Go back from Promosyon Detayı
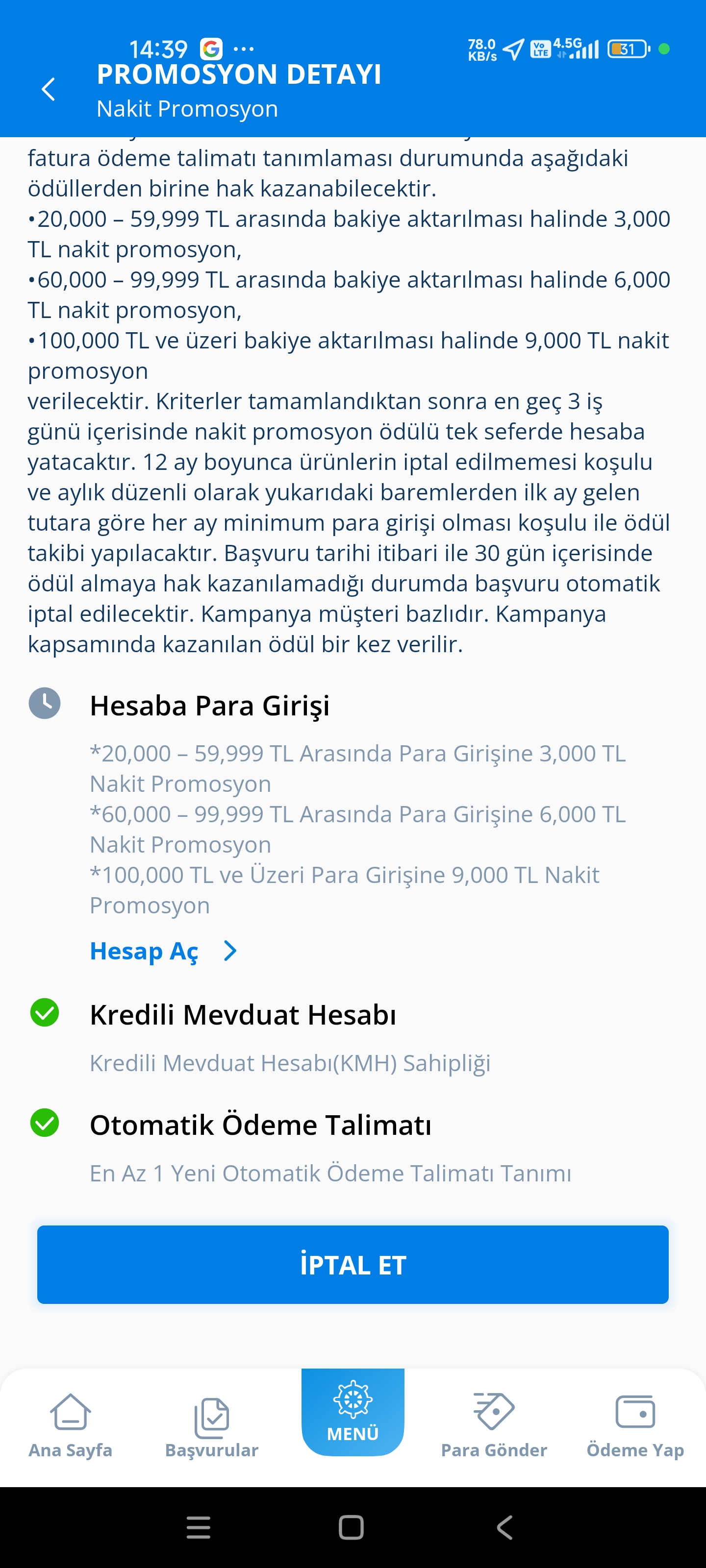 (x=48, y=90)
